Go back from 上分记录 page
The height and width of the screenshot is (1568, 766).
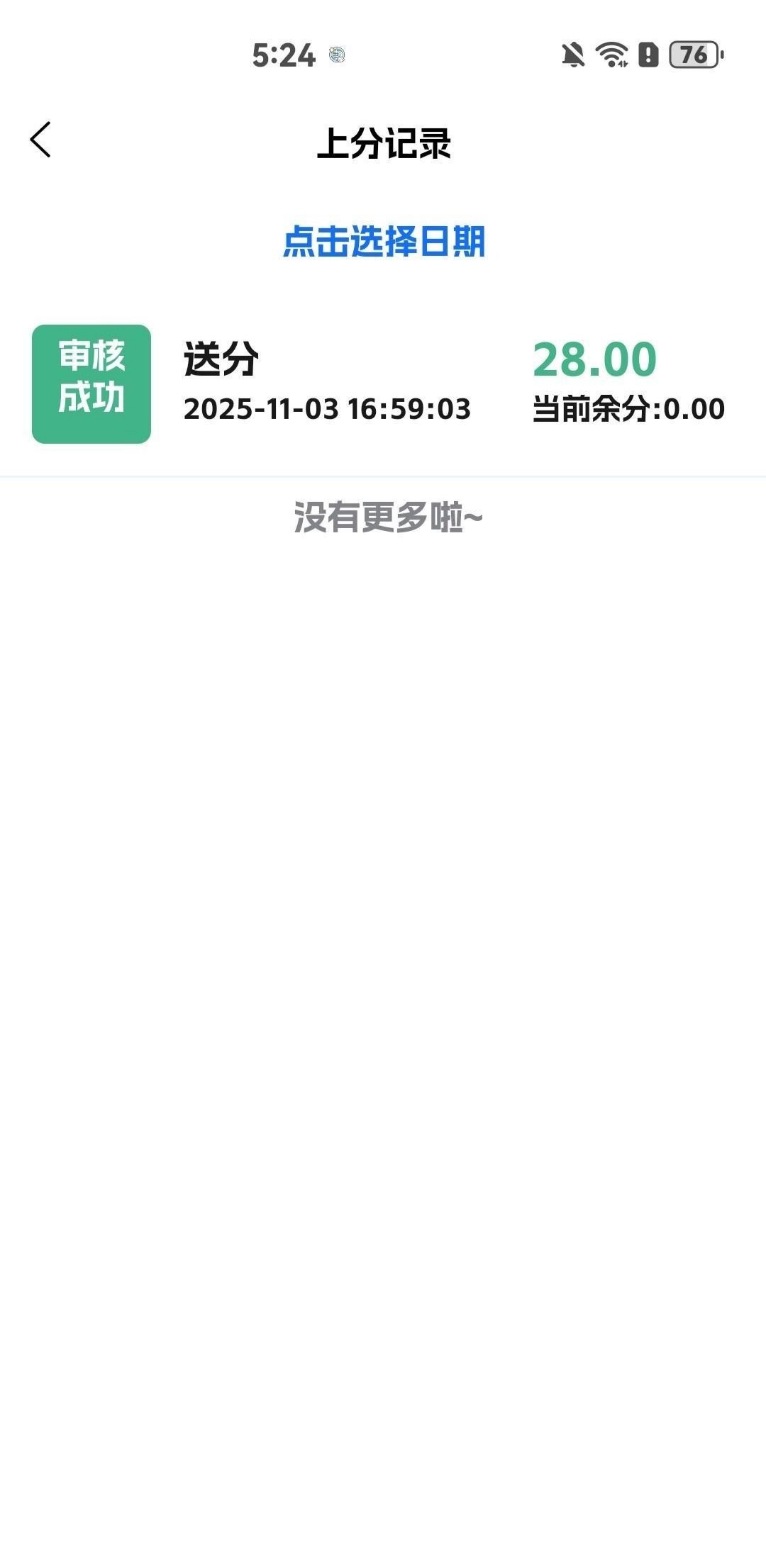point(40,140)
